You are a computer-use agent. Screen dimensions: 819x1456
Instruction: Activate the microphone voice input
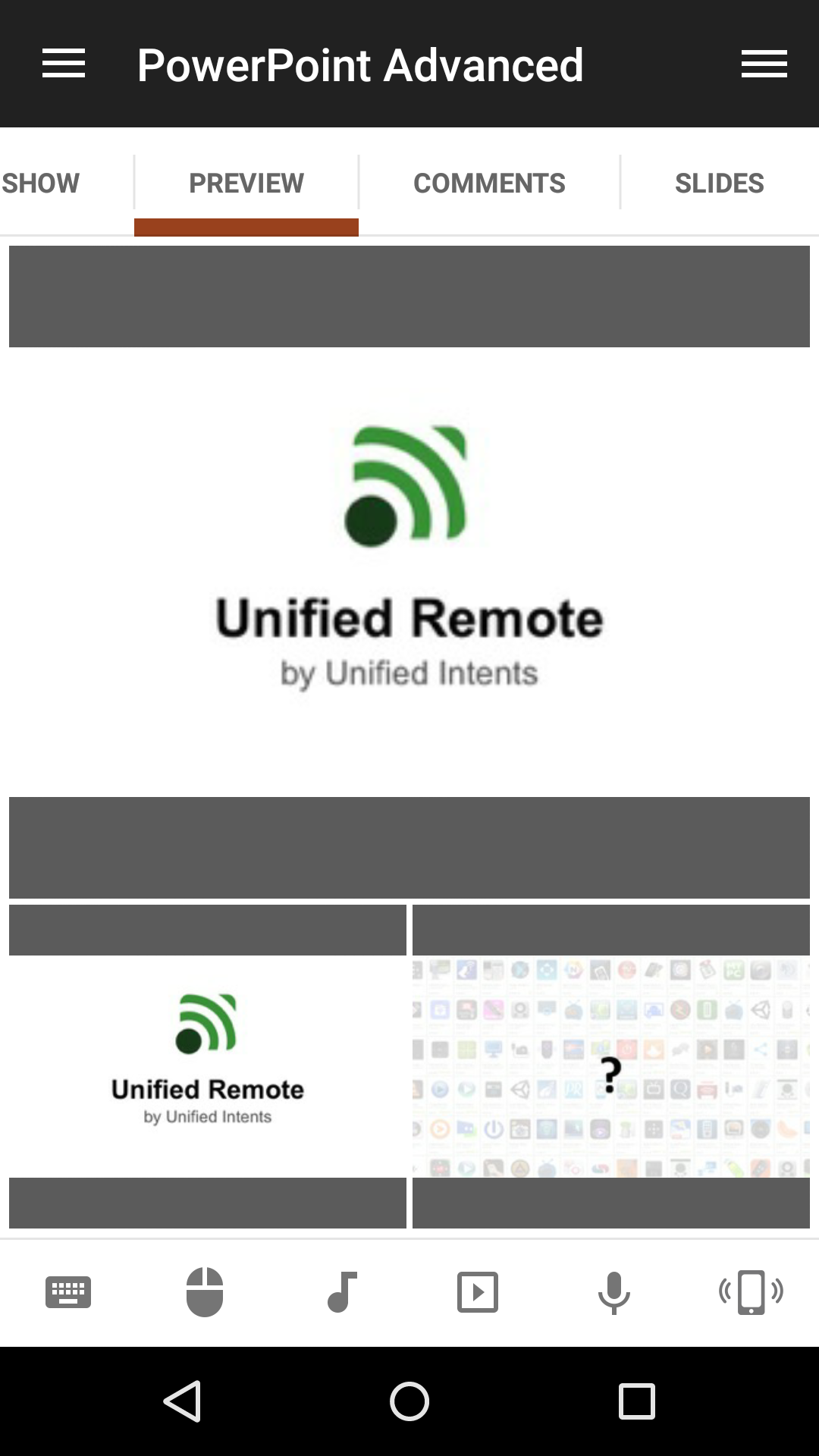tap(614, 1292)
